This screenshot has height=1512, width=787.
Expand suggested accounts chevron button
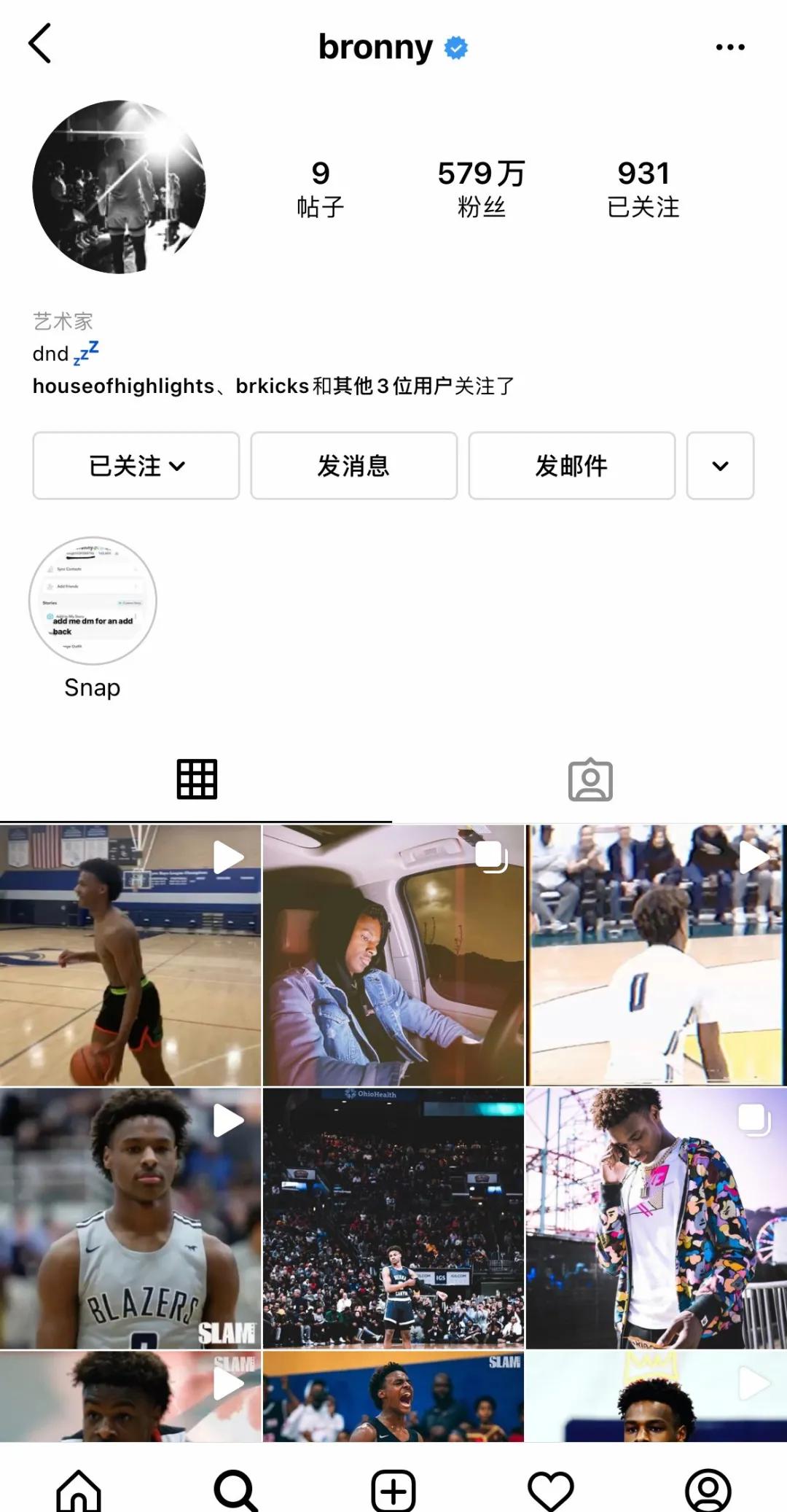(x=719, y=466)
